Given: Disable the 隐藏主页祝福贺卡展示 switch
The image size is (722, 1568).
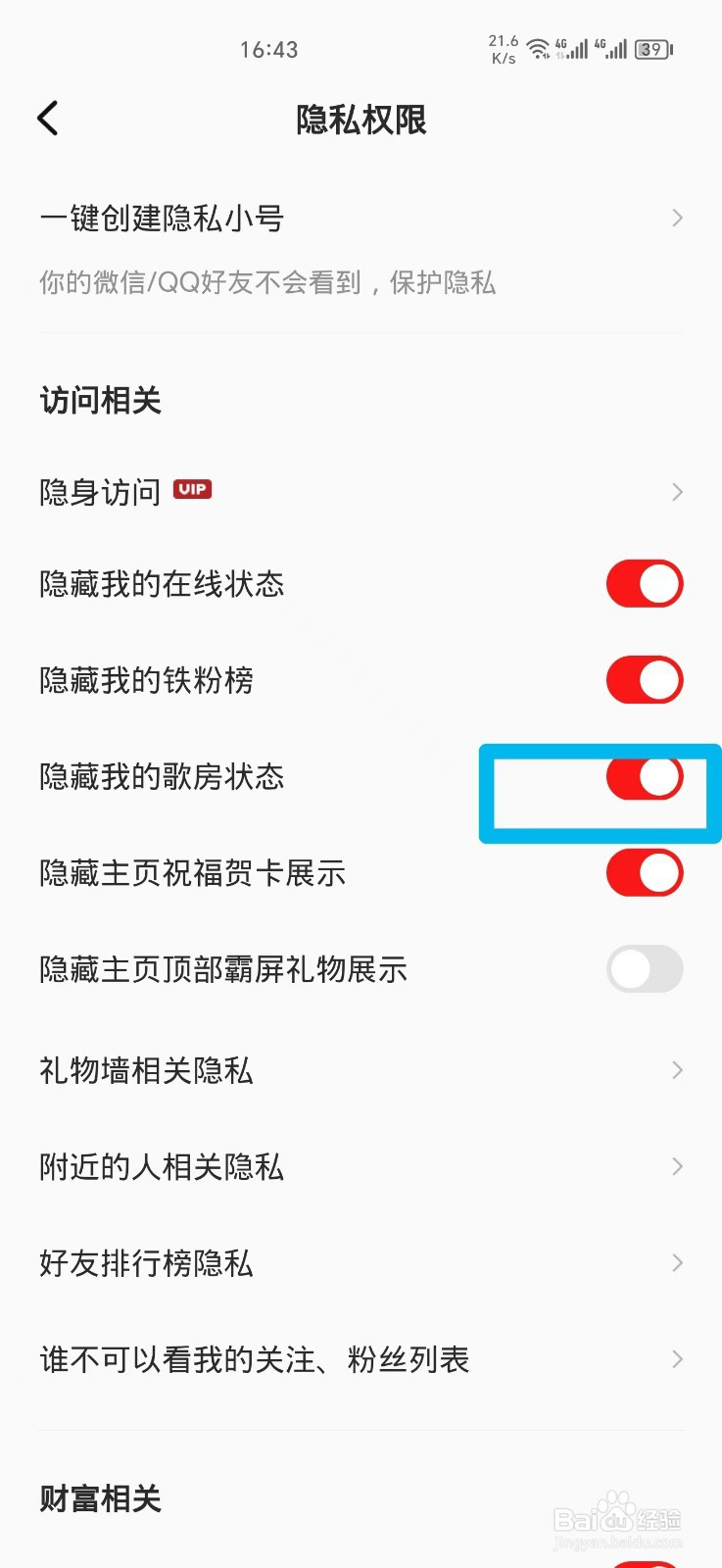Looking at the screenshot, I should click(x=644, y=872).
